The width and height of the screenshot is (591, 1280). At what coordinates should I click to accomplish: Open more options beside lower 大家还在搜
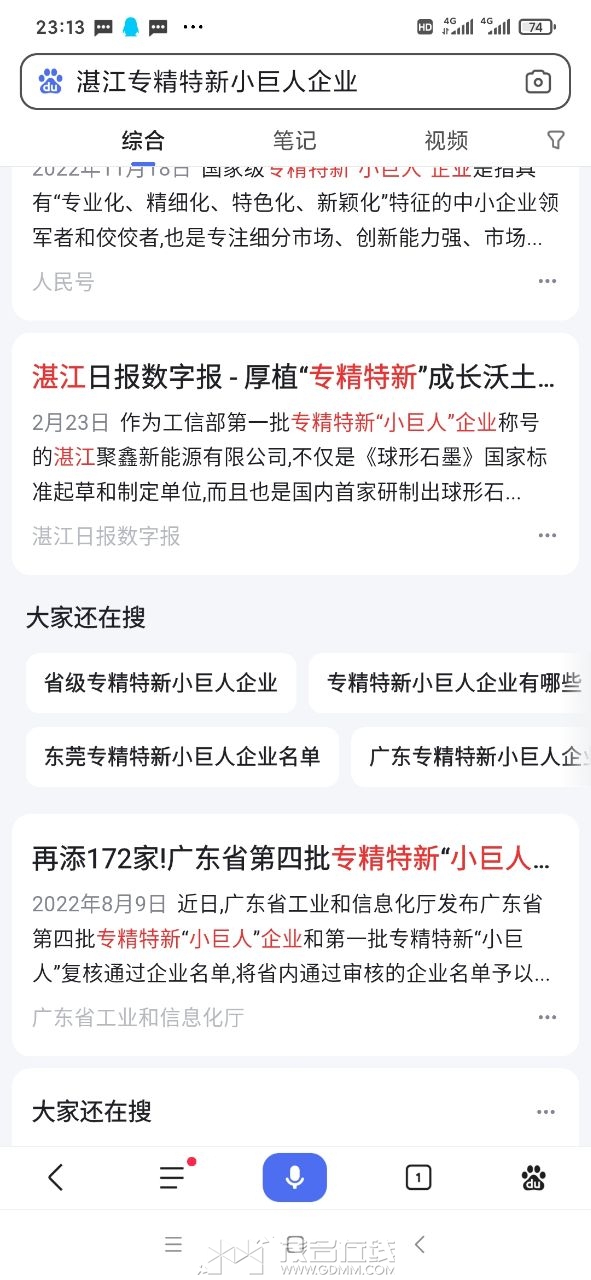tap(545, 1111)
